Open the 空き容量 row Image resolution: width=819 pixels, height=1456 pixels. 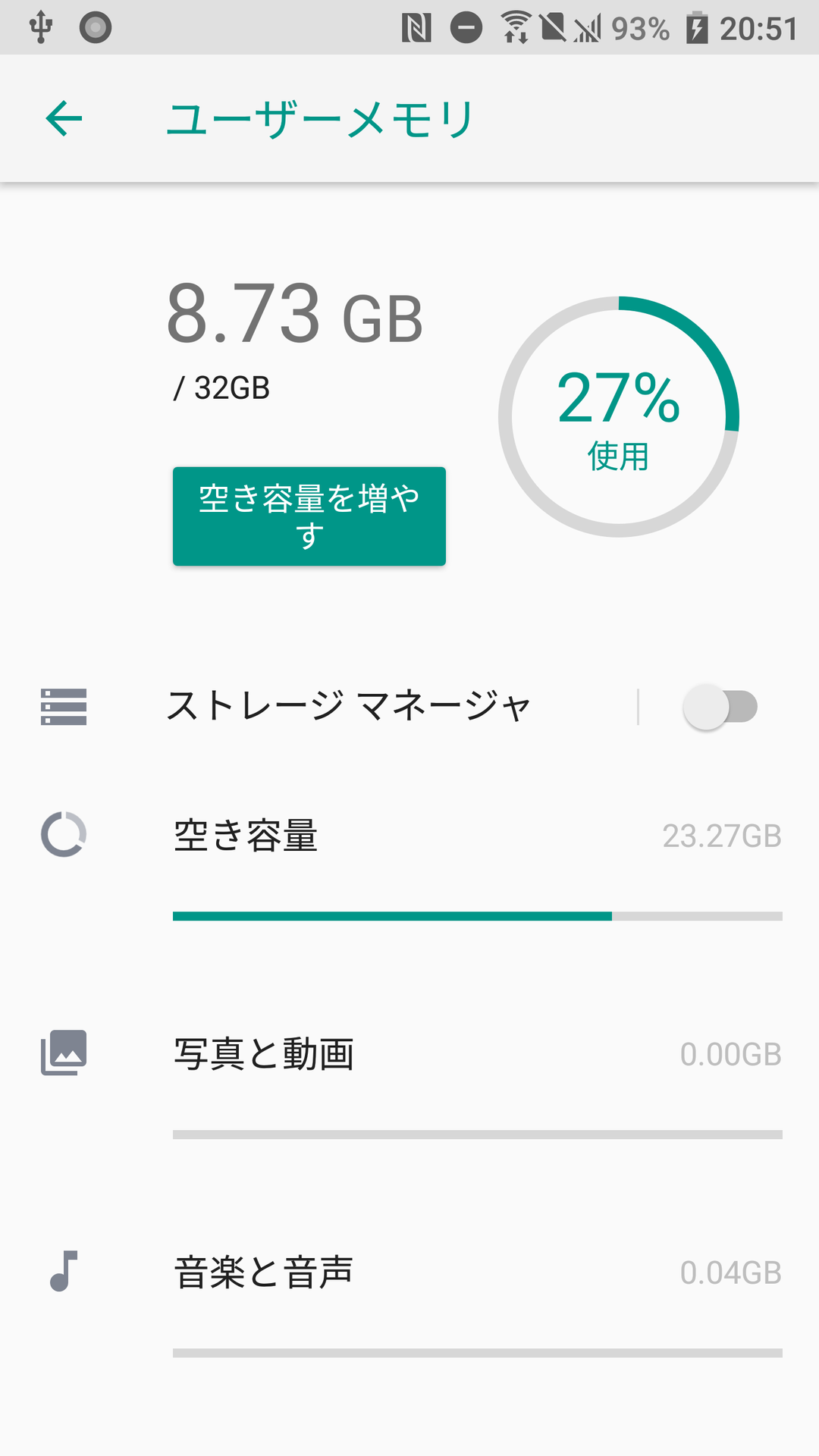(x=409, y=864)
